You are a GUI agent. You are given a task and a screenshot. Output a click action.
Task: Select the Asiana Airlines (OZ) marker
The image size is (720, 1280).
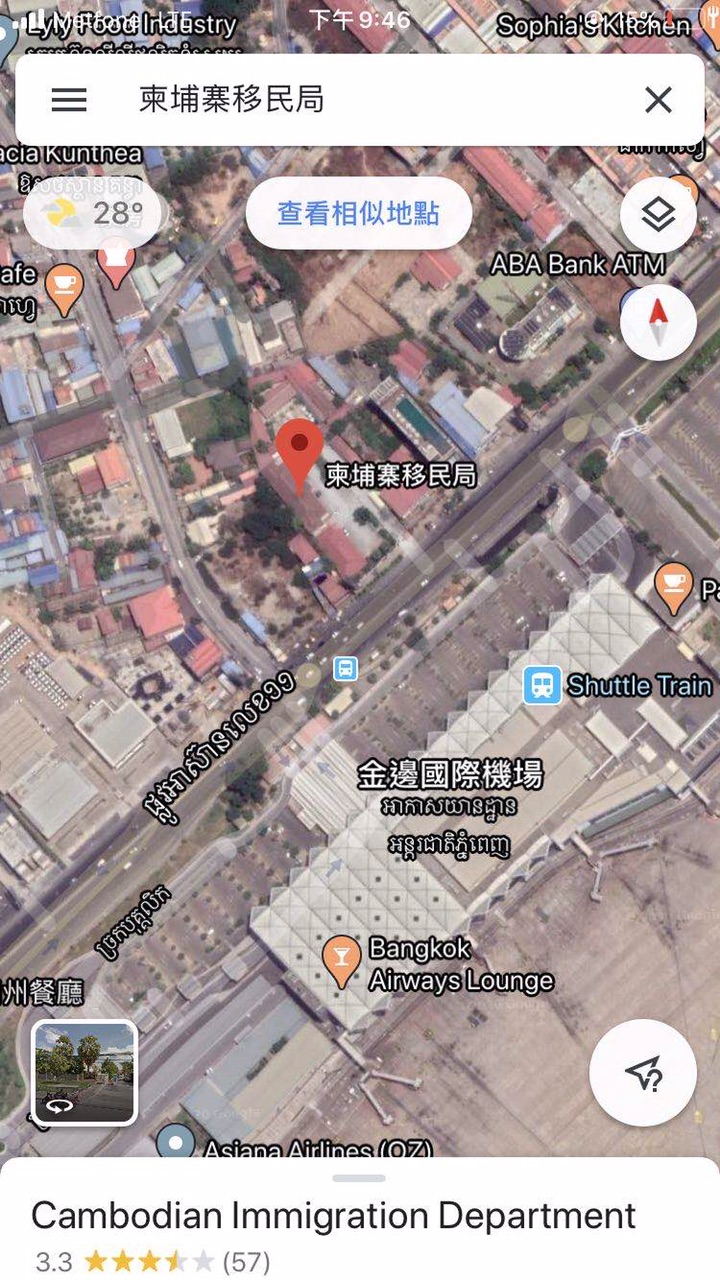tap(176, 1142)
